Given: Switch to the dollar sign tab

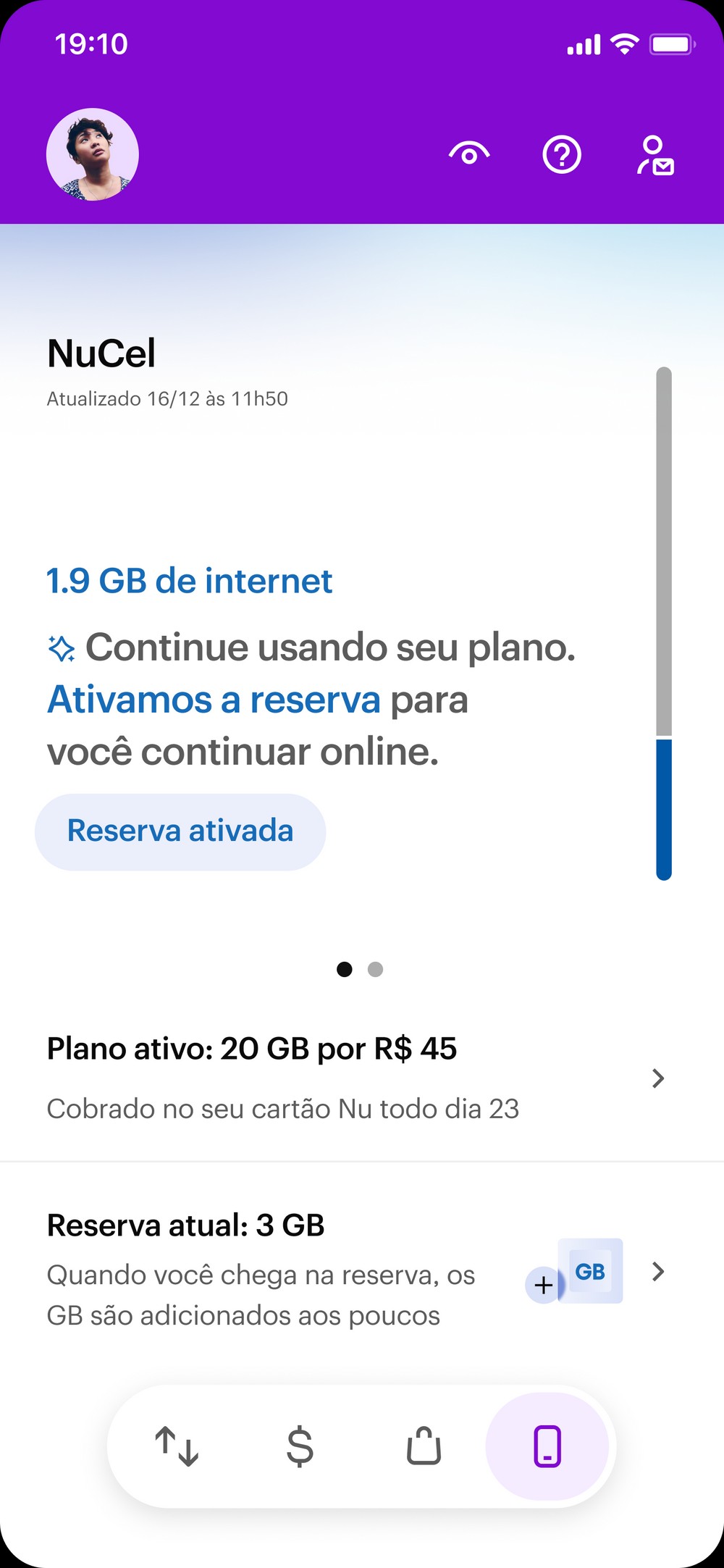Looking at the screenshot, I should pos(300,1446).
